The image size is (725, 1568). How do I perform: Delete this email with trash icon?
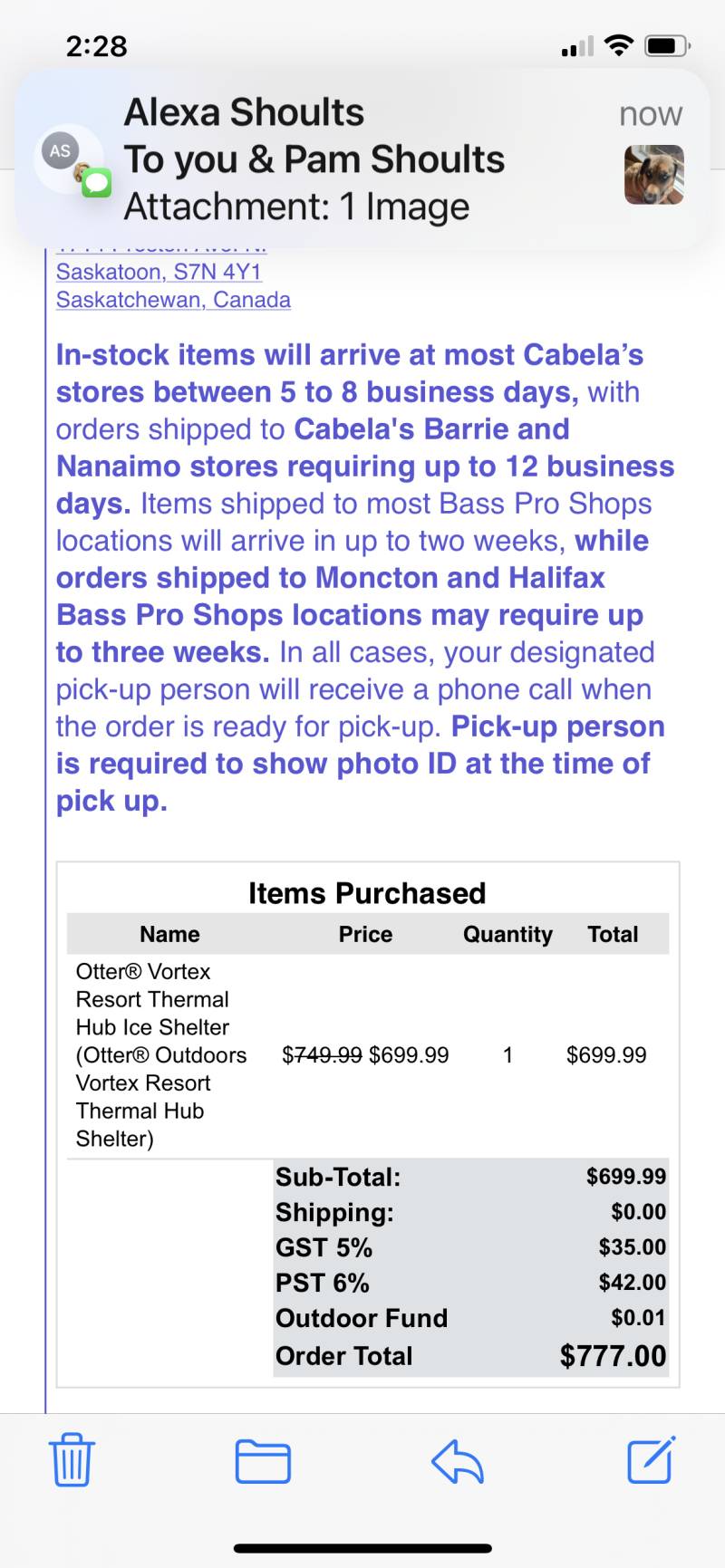(71, 1460)
